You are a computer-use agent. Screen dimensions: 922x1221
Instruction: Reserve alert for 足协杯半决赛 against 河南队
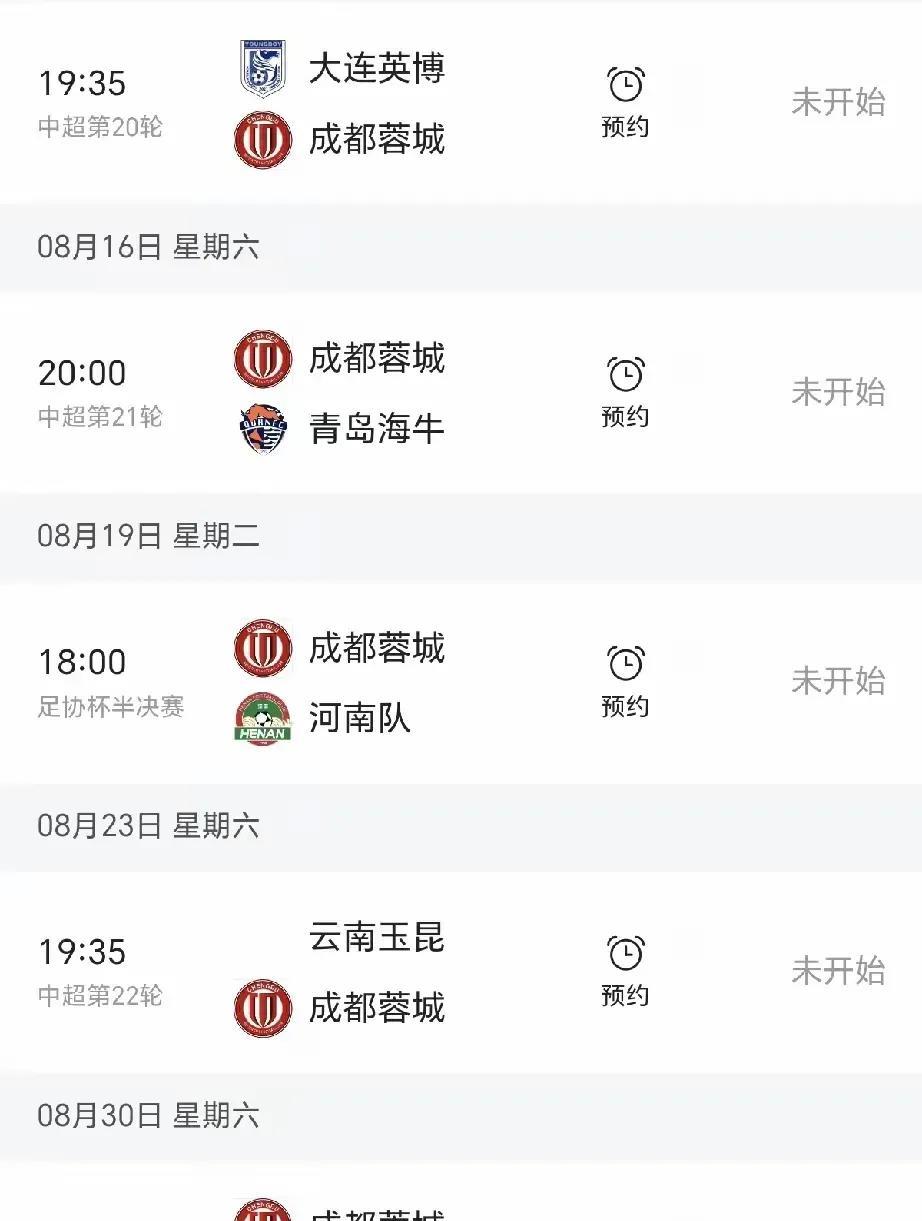pyautogui.click(x=625, y=680)
